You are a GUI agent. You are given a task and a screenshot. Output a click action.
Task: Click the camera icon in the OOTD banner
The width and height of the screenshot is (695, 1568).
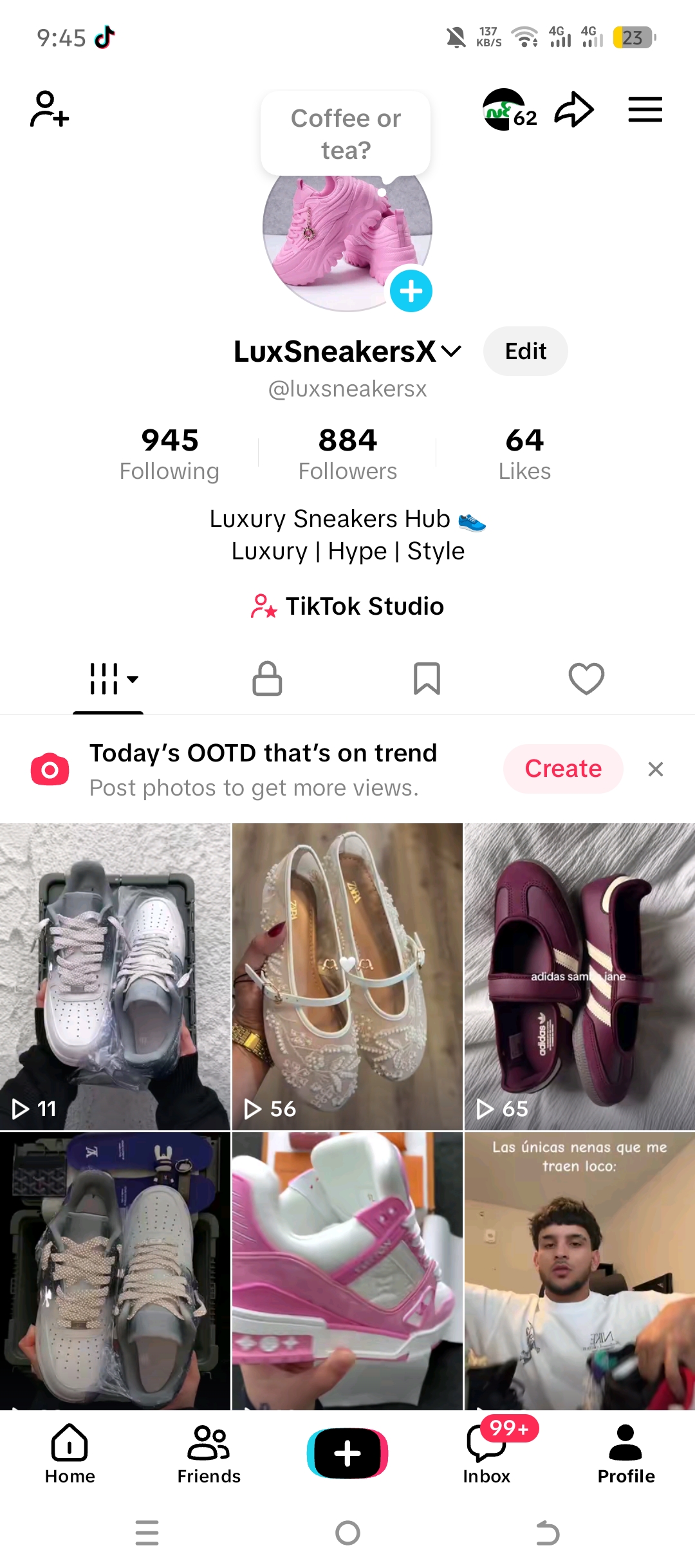click(x=50, y=769)
